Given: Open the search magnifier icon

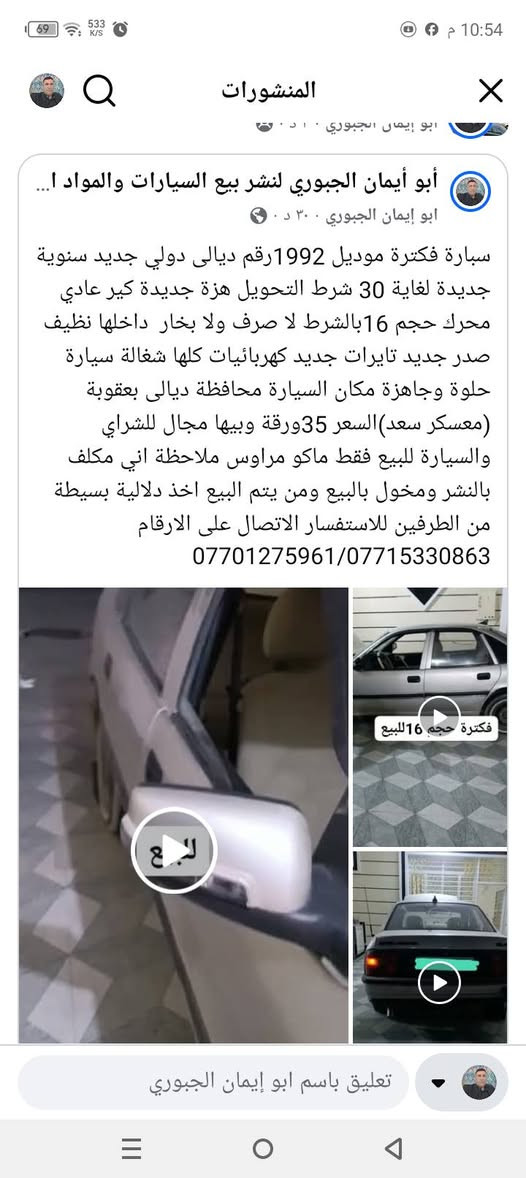Looking at the screenshot, I should [x=98, y=91].
